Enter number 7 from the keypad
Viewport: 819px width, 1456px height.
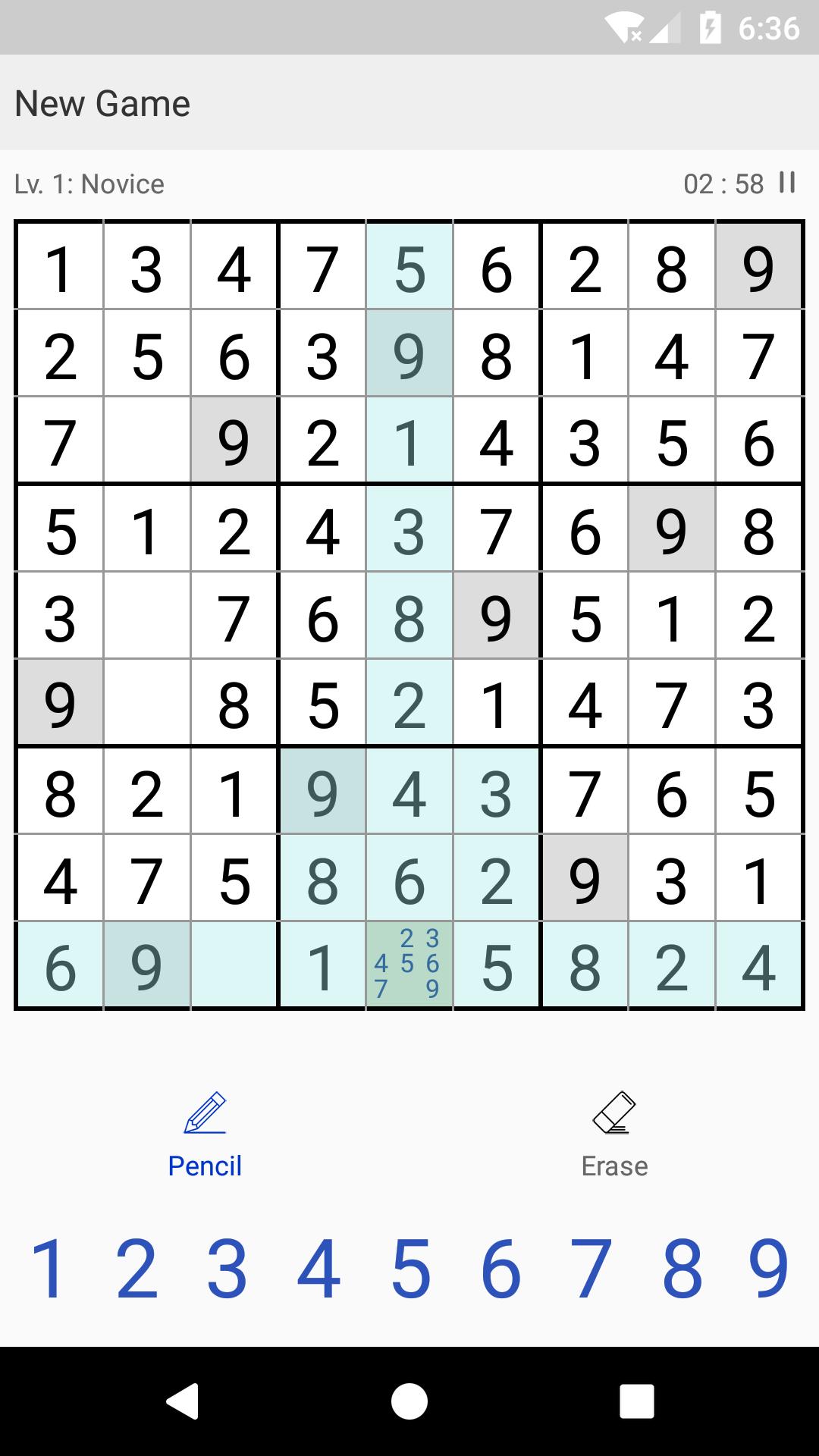591,1268
